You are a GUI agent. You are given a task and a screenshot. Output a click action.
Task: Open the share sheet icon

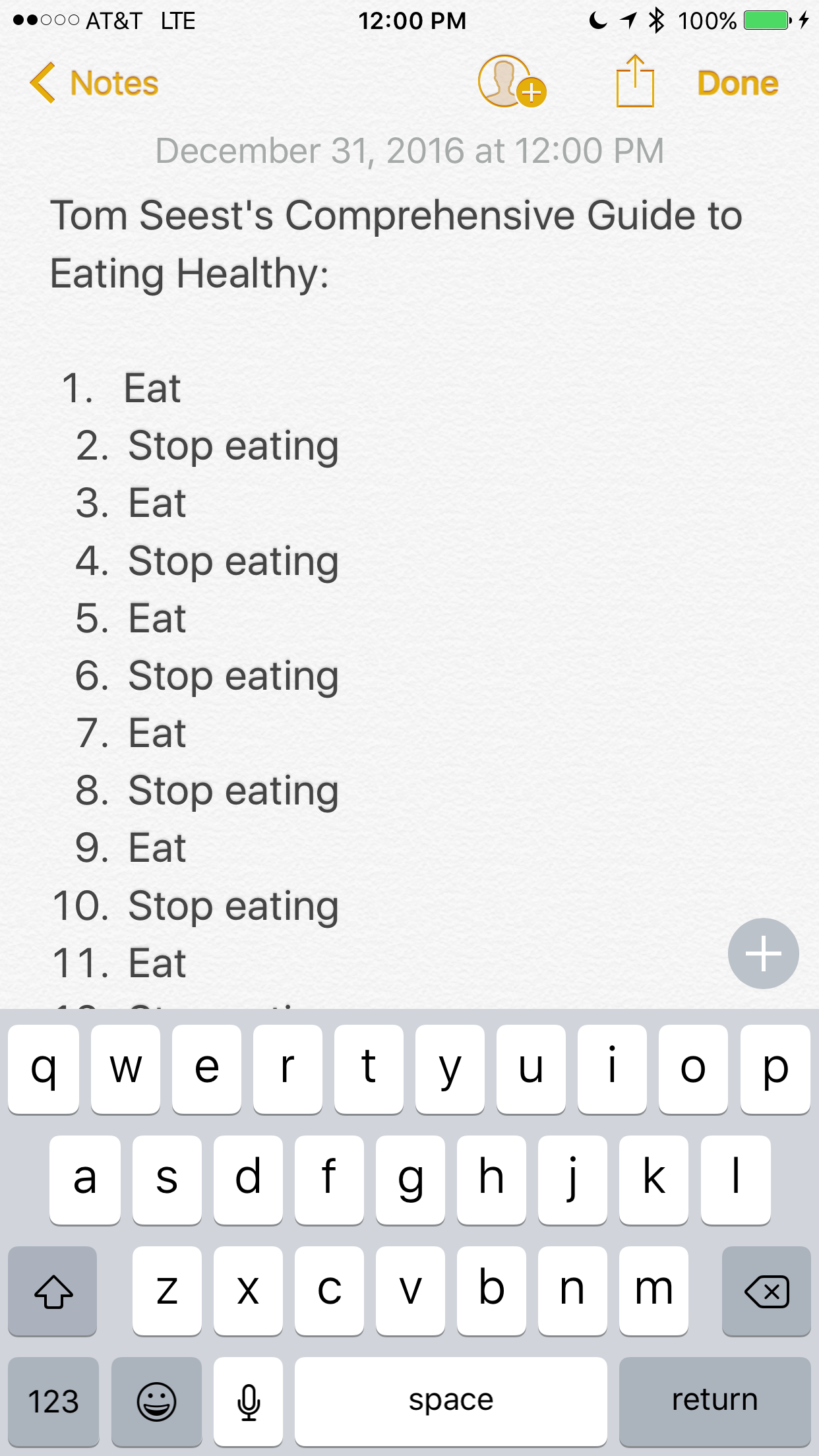[x=635, y=81]
